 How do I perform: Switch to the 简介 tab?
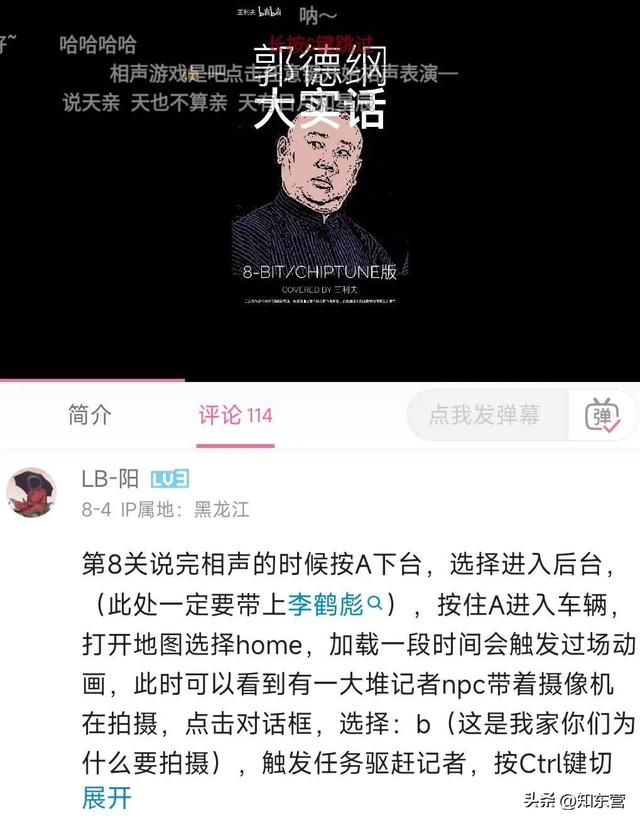[x=89, y=415]
